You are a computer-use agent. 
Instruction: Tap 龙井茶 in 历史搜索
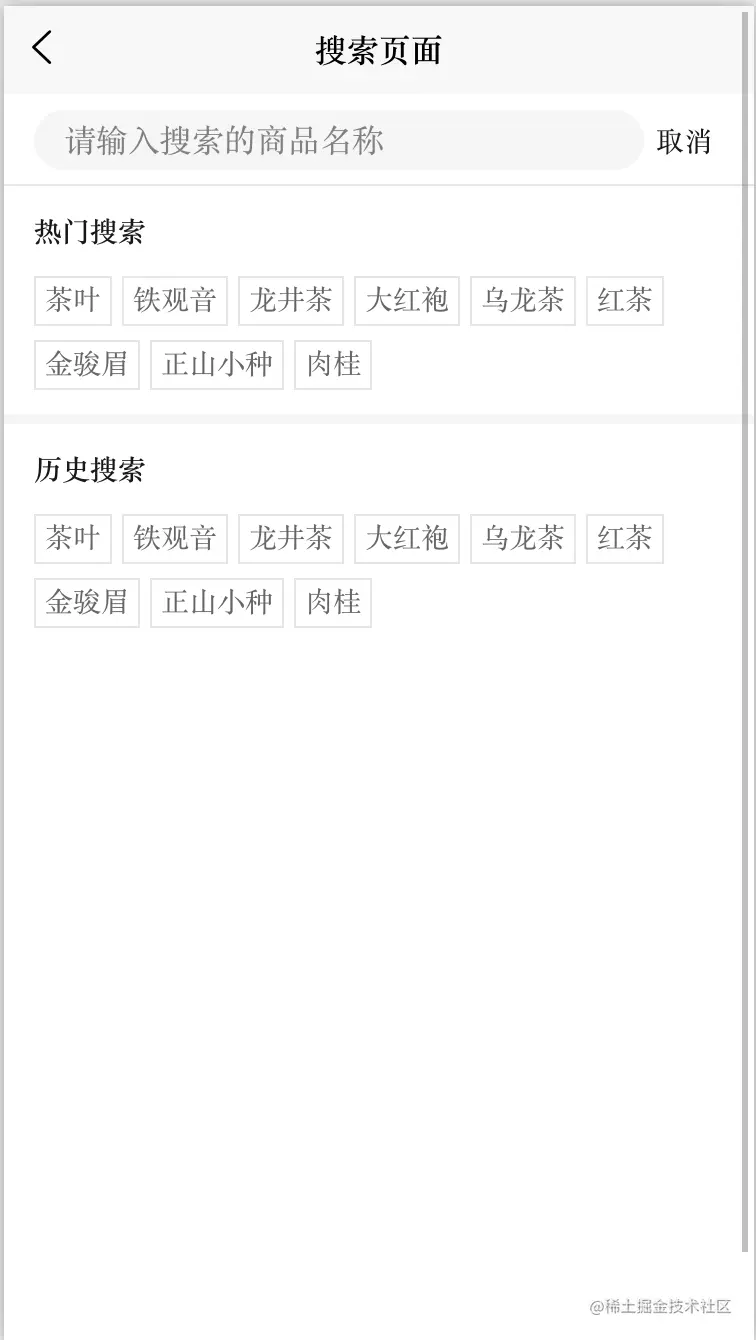click(x=291, y=539)
